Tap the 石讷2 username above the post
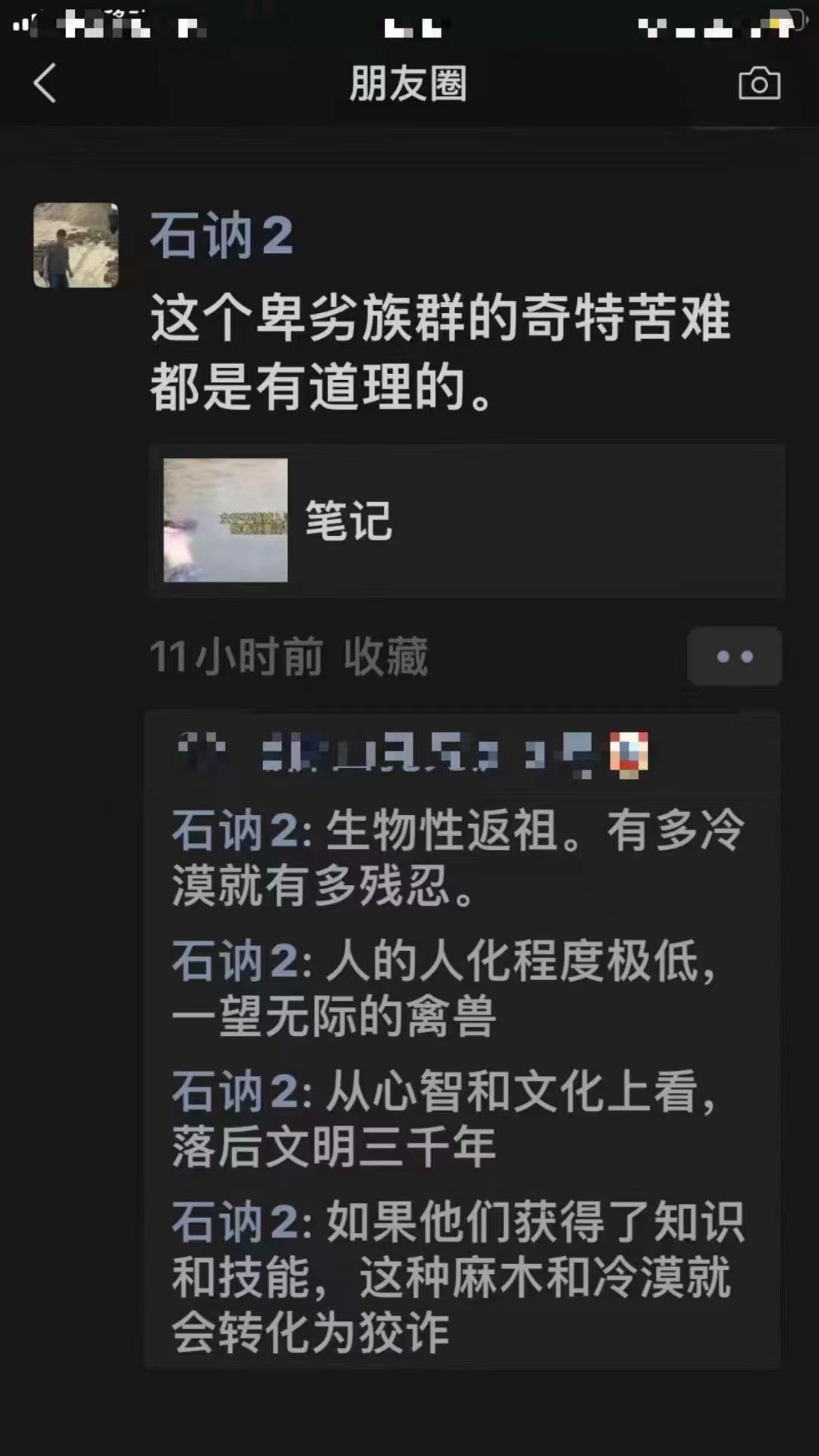The height and width of the screenshot is (1456, 819). coord(221,236)
